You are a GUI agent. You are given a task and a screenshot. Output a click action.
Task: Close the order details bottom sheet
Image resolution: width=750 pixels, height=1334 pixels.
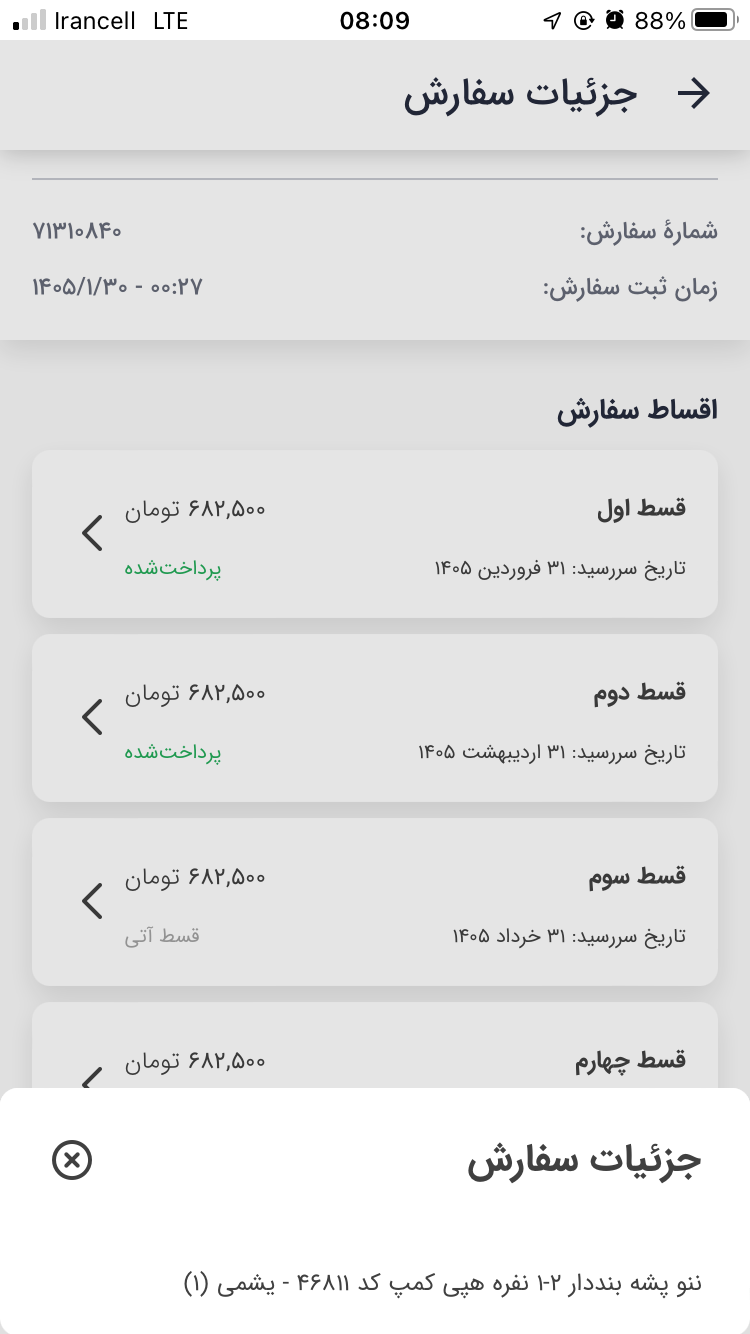(71, 1161)
